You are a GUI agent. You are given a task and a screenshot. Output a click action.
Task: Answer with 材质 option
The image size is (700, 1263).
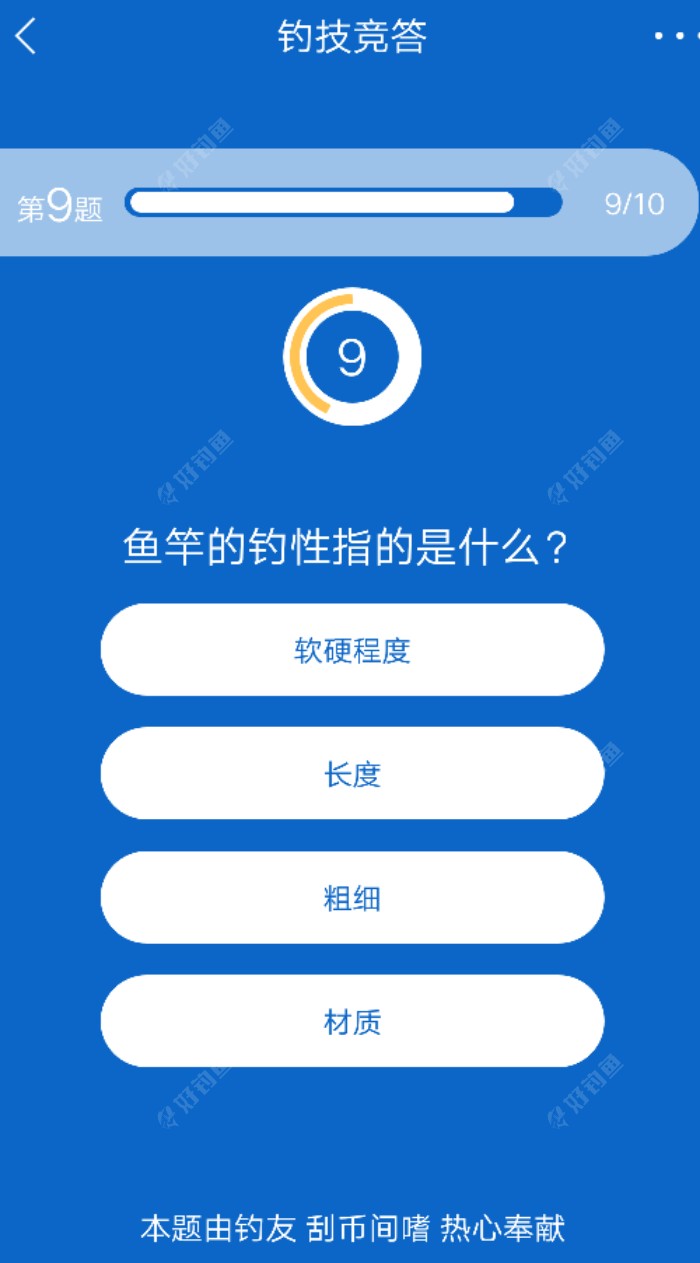[352, 1022]
